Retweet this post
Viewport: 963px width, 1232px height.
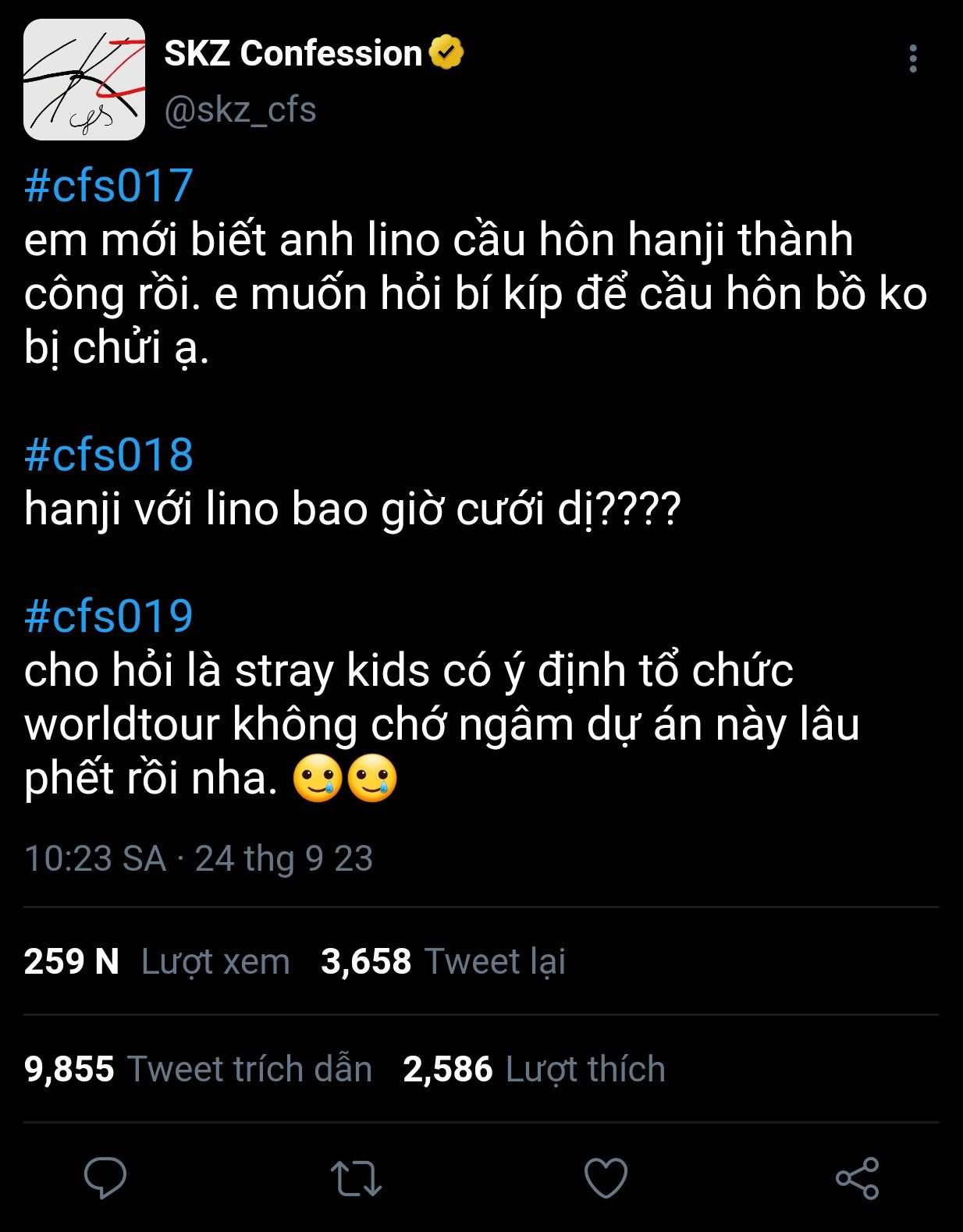tap(356, 1177)
